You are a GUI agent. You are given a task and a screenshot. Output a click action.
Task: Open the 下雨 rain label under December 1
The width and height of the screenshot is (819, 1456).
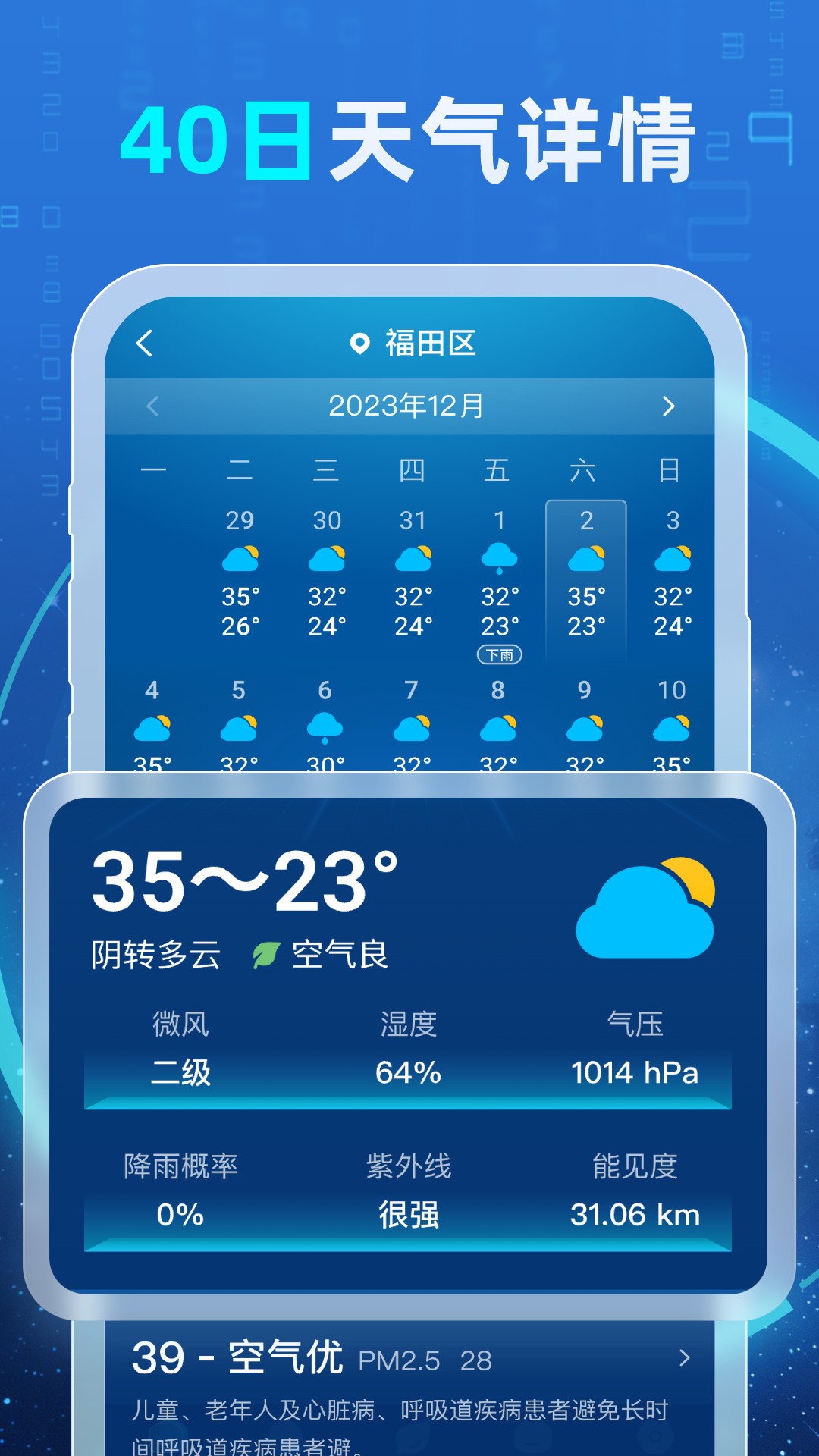pyautogui.click(x=498, y=654)
